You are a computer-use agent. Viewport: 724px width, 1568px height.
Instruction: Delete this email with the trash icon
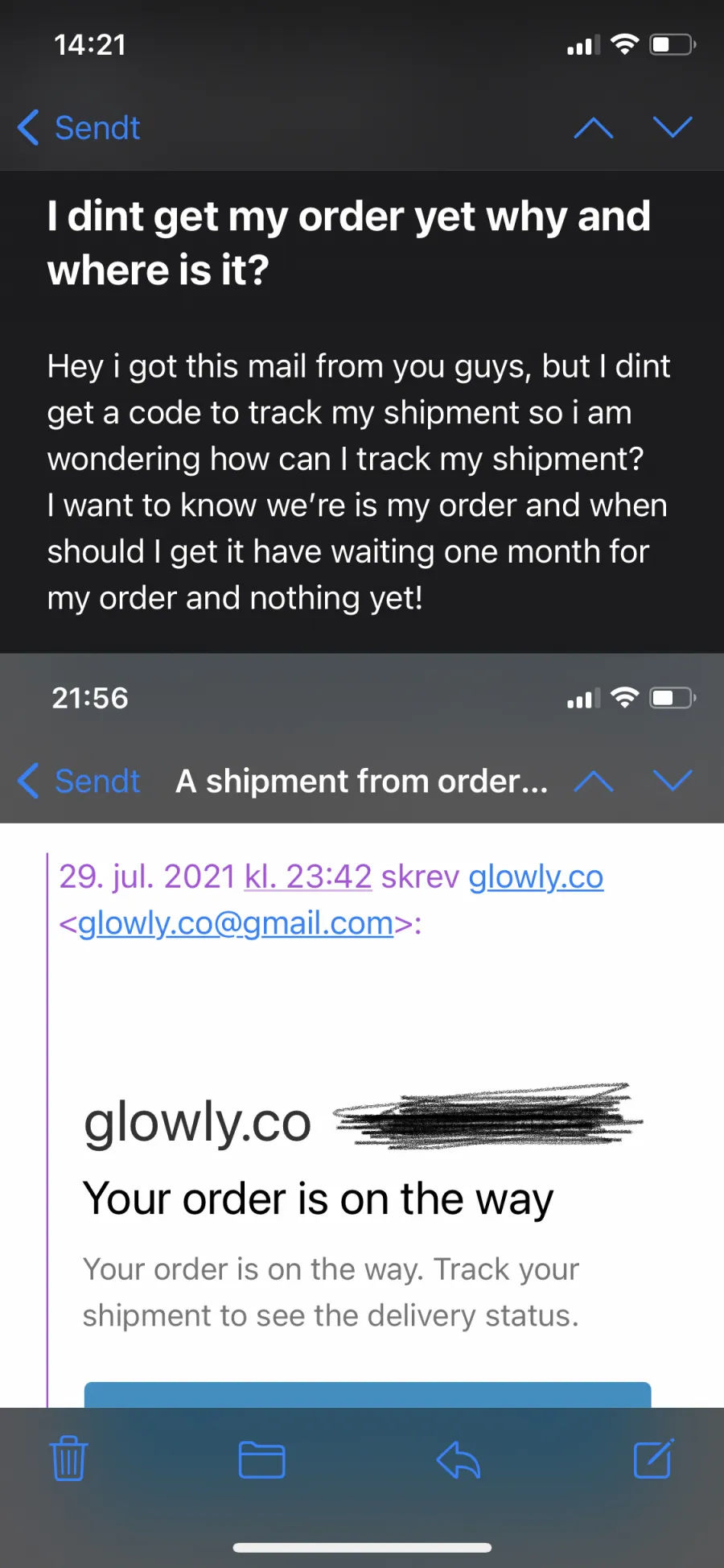click(x=69, y=1459)
